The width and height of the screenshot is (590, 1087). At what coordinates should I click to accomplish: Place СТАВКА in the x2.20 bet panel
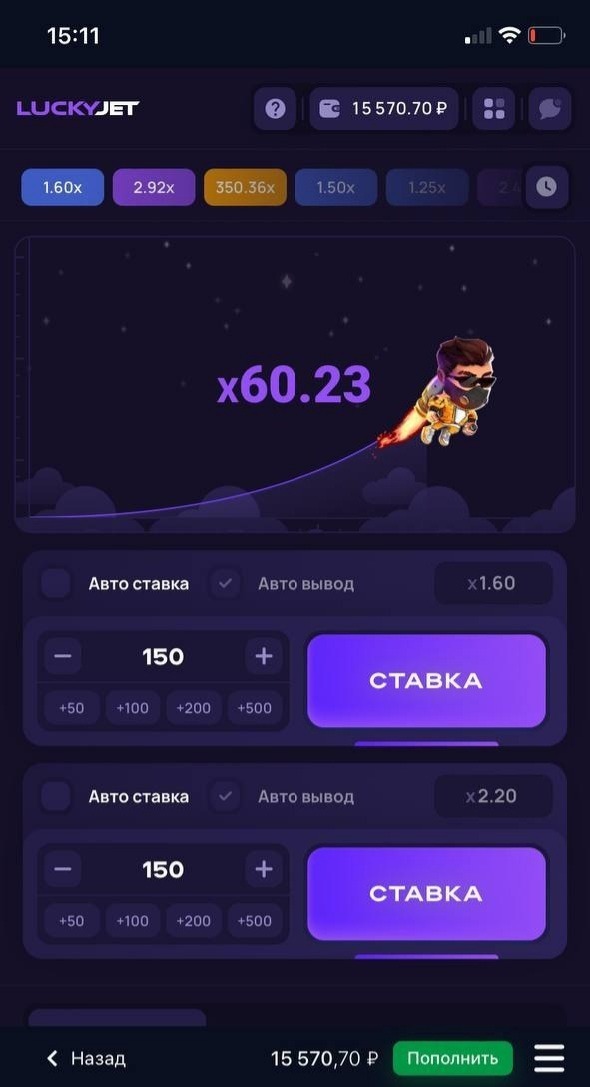tap(426, 894)
